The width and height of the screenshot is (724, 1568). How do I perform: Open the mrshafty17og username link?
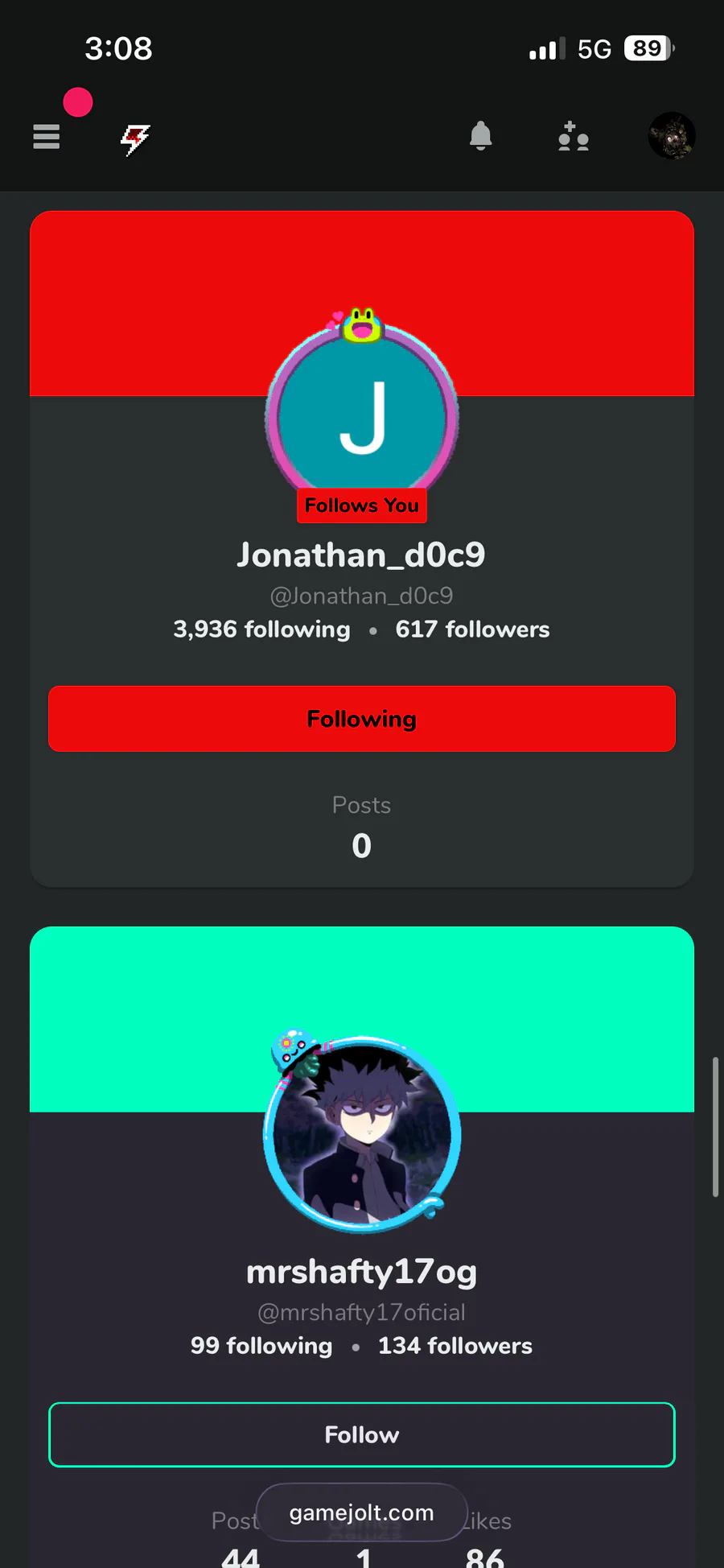click(362, 1273)
